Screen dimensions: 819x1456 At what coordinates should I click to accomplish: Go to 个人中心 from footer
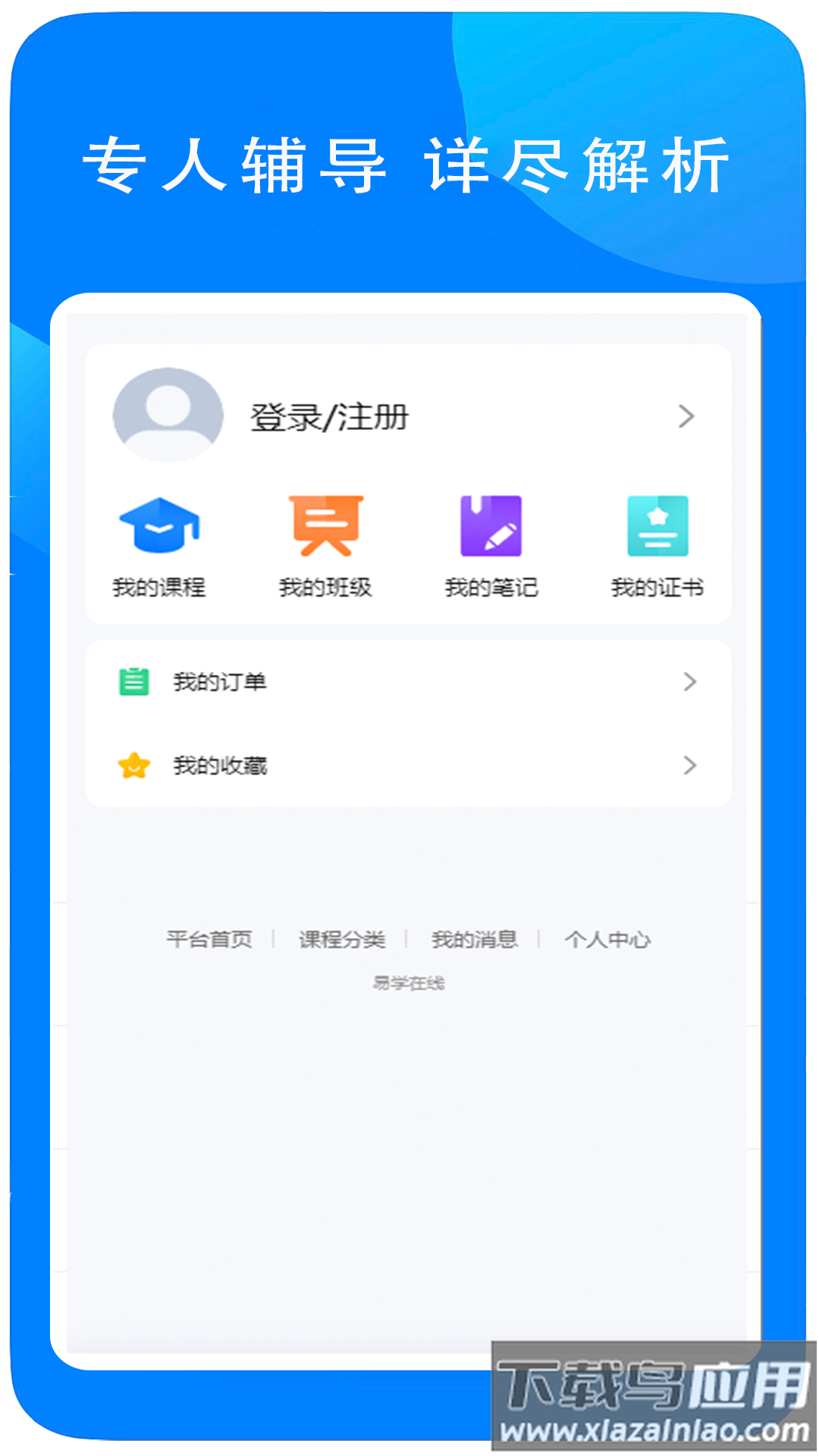(x=608, y=938)
